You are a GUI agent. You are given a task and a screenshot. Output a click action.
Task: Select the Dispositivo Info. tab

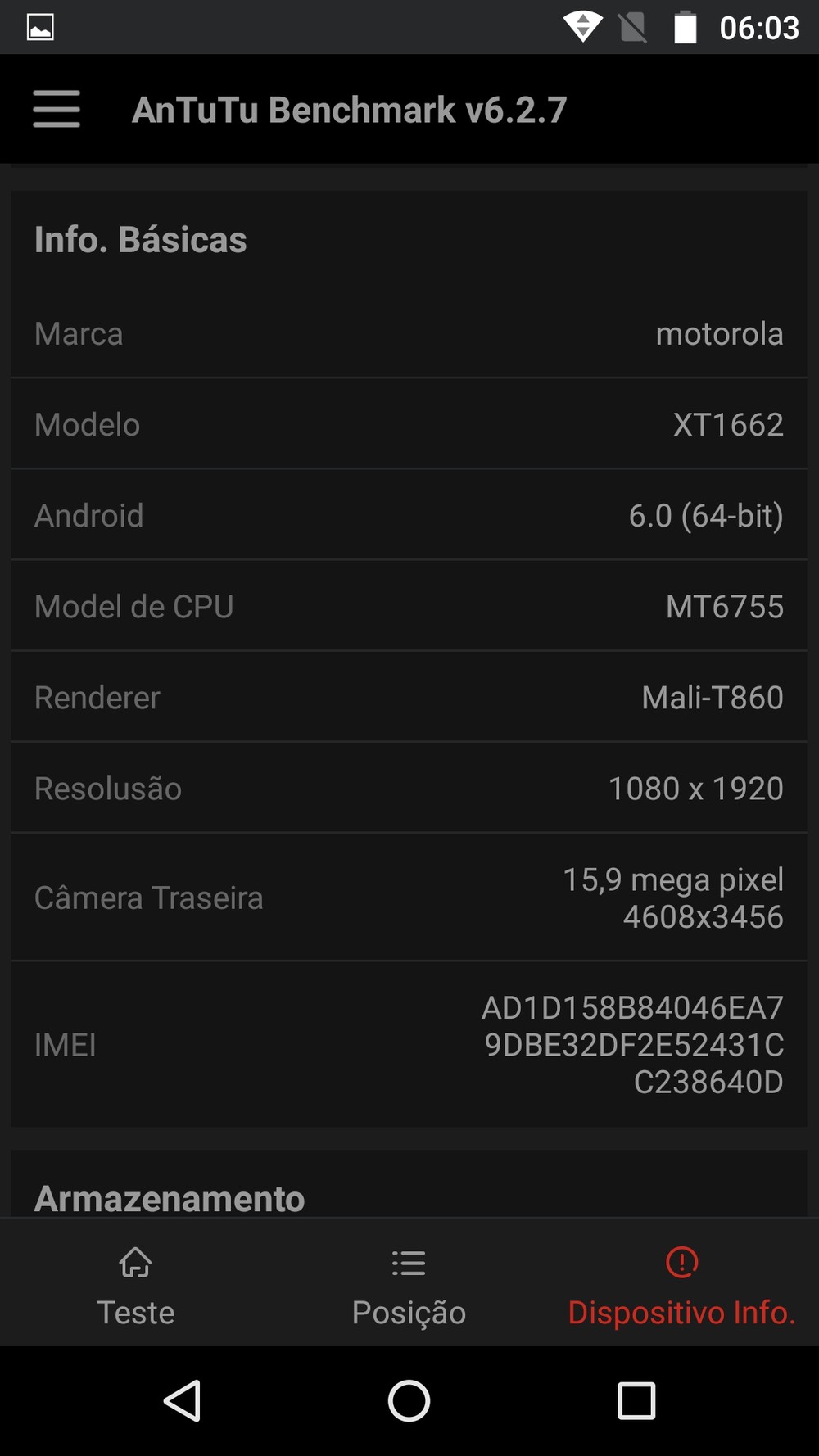click(x=681, y=1283)
